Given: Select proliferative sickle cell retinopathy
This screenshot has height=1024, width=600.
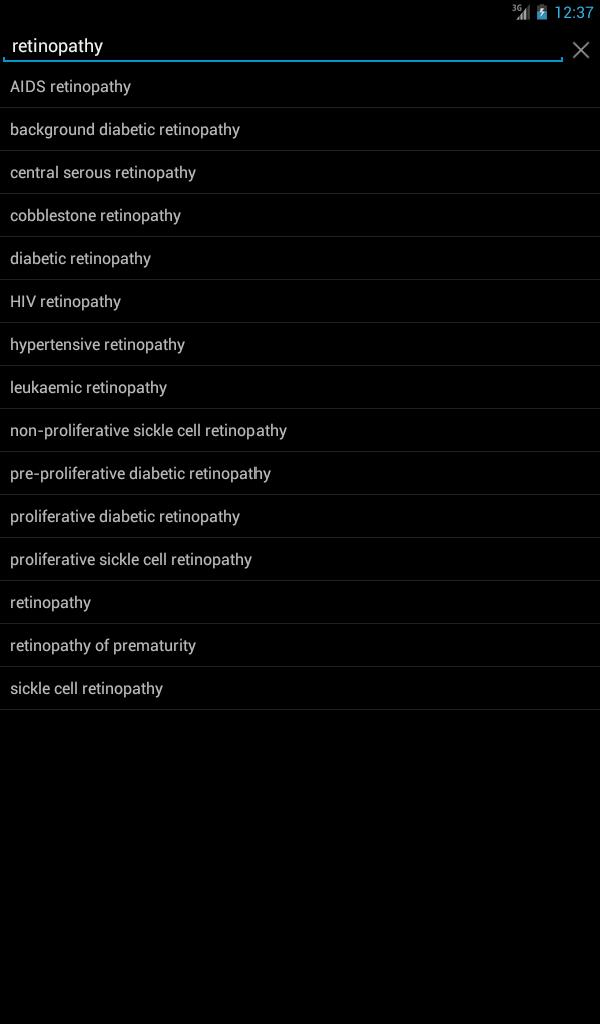Looking at the screenshot, I should 130,560.
